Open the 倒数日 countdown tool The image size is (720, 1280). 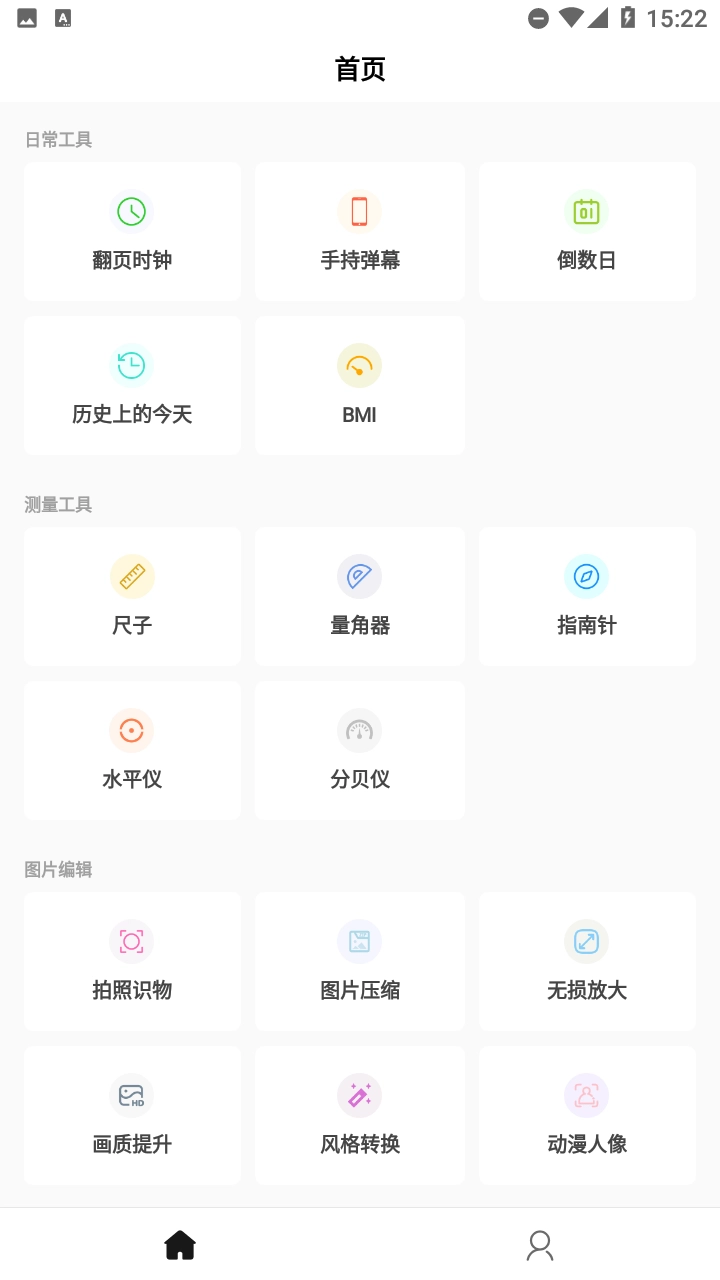tap(586, 231)
